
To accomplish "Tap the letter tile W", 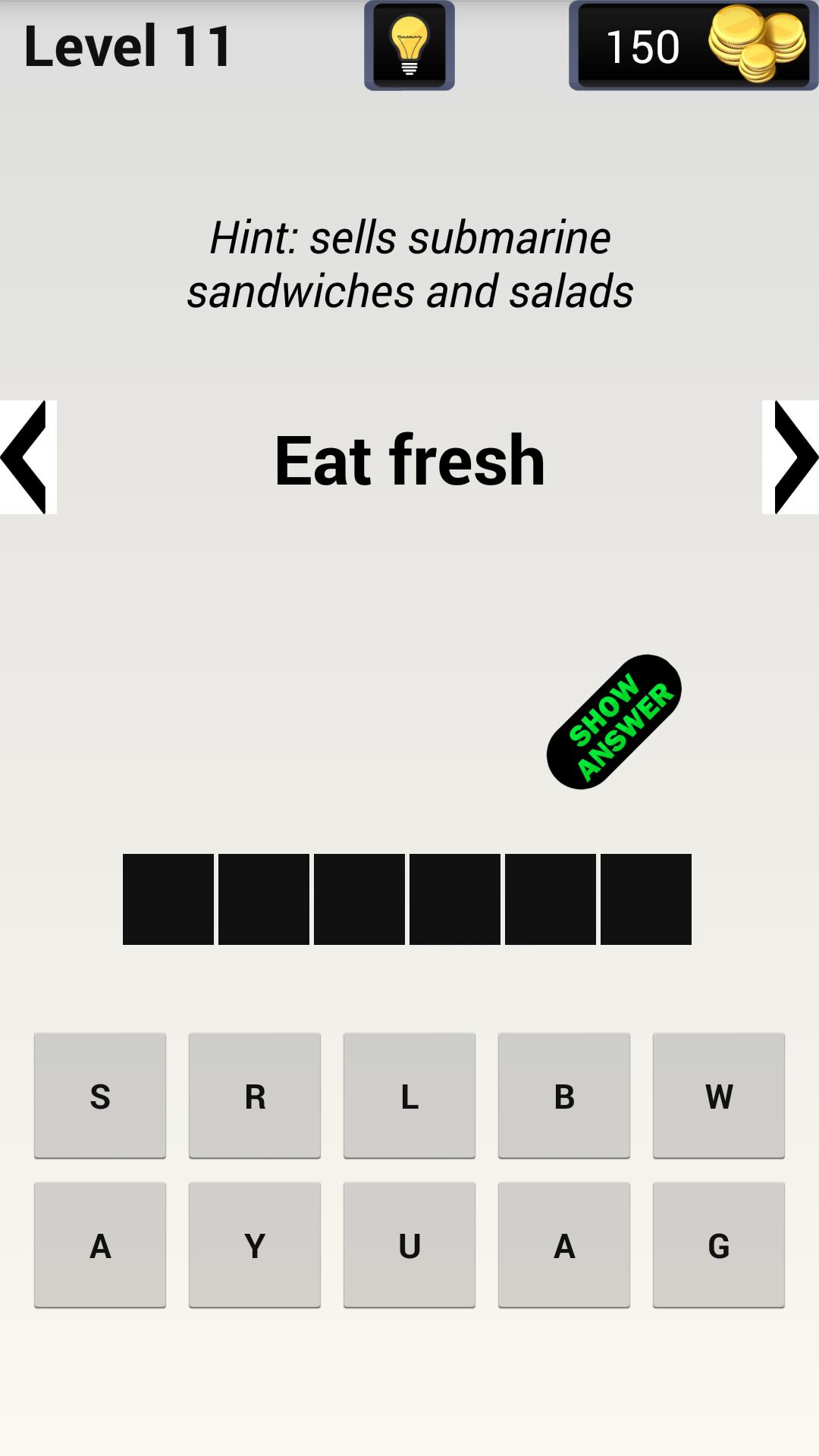I will pyautogui.click(x=718, y=1094).
